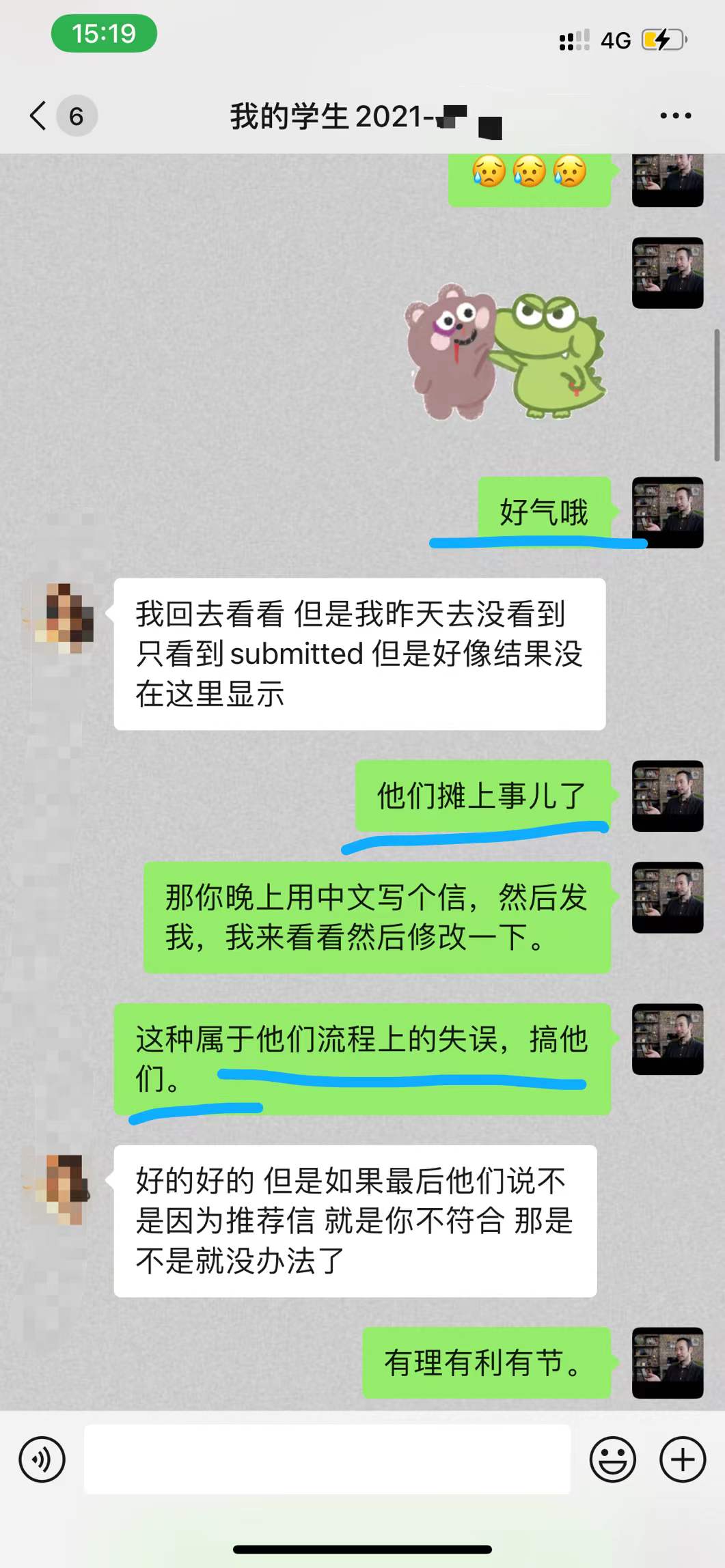Open the chat's three-dot options menu

tap(675, 115)
